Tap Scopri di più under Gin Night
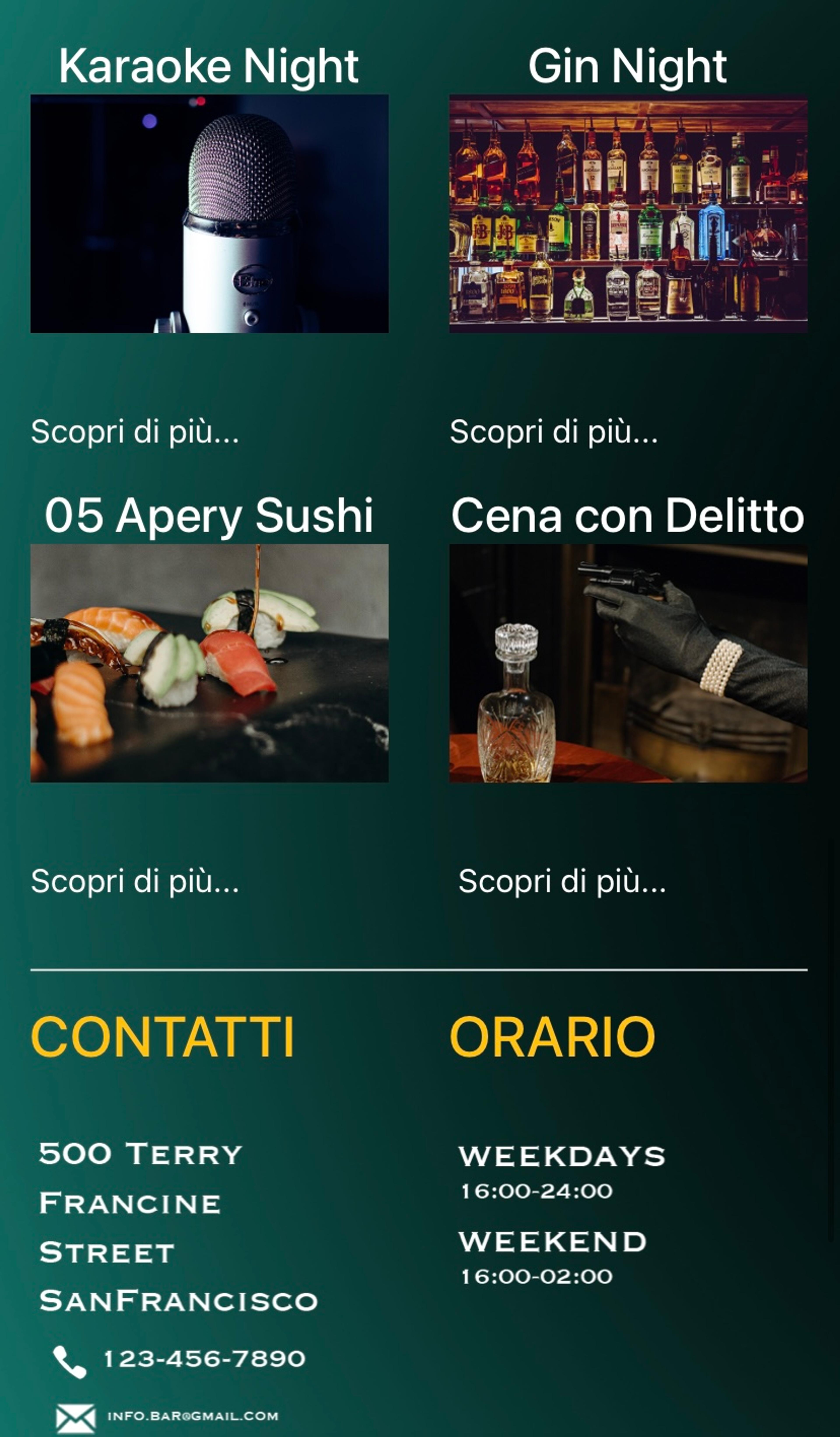The image size is (840, 1437). (x=554, y=432)
